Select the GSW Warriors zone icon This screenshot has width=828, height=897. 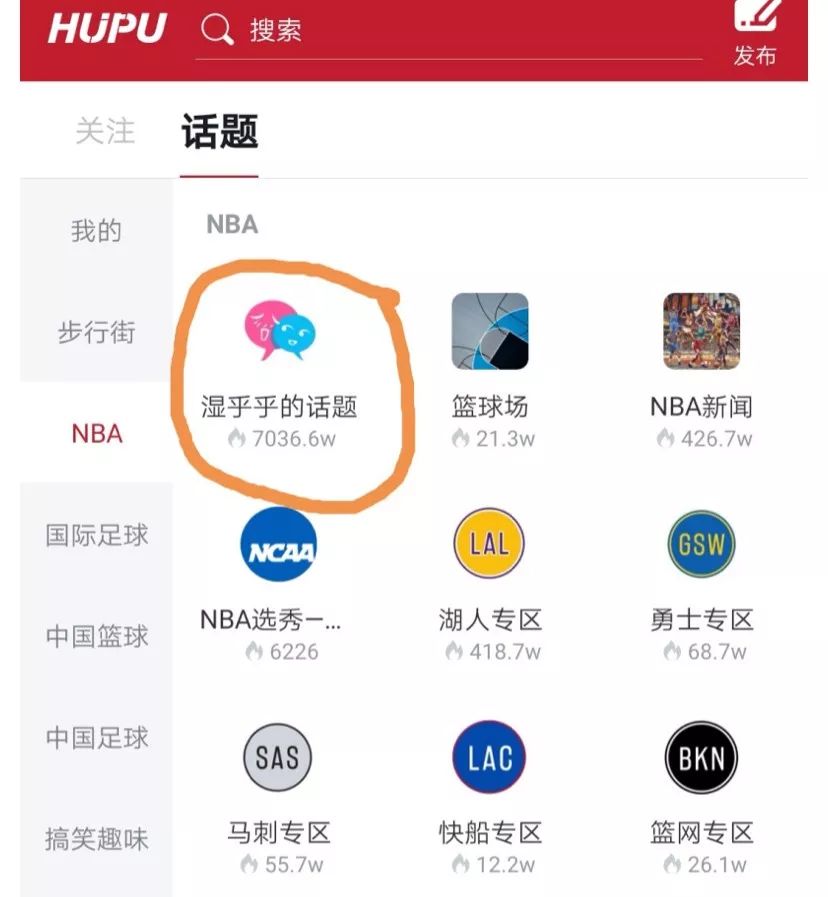[x=700, y=542]
